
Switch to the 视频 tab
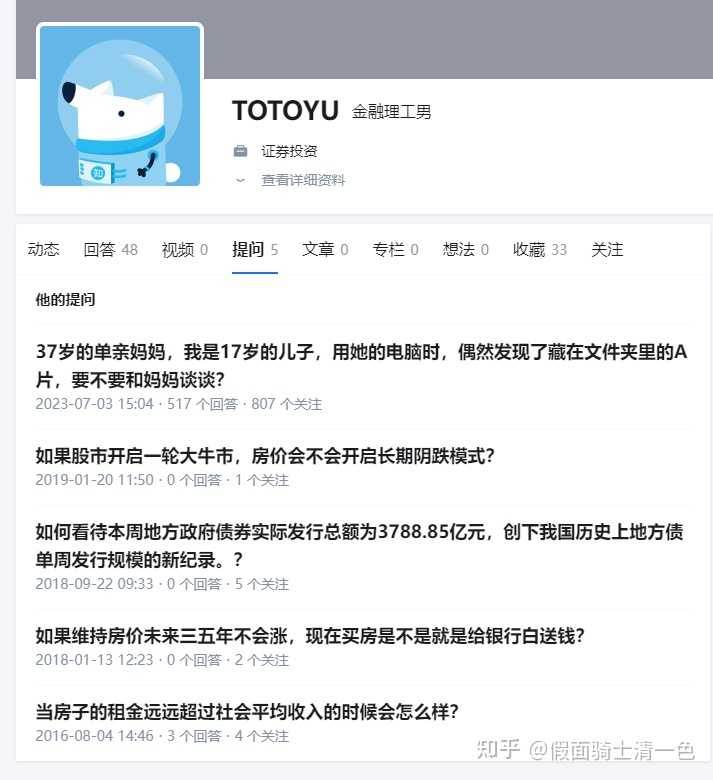pos(184,250)
